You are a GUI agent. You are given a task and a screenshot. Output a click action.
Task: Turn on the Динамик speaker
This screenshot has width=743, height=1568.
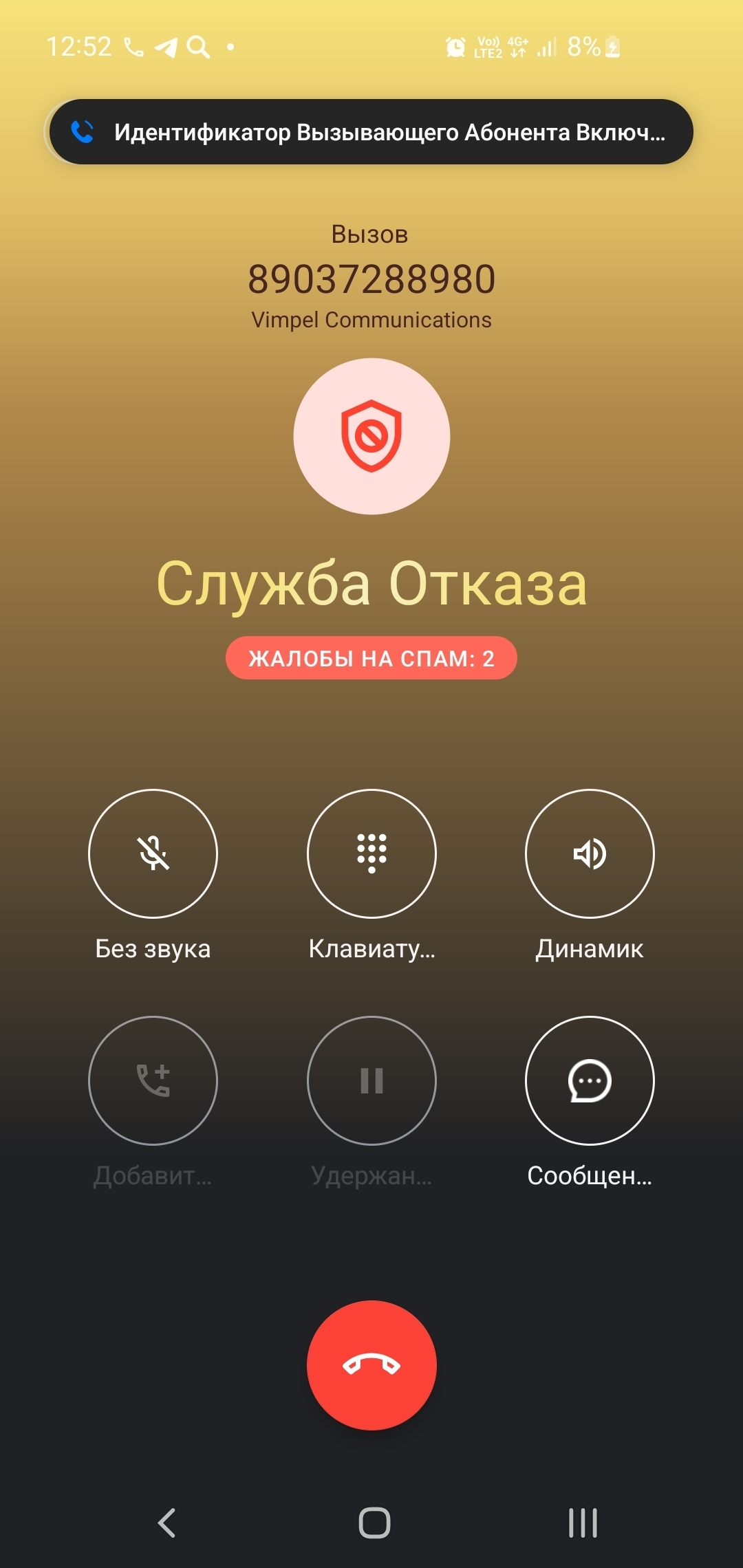(x=590, y=853)
